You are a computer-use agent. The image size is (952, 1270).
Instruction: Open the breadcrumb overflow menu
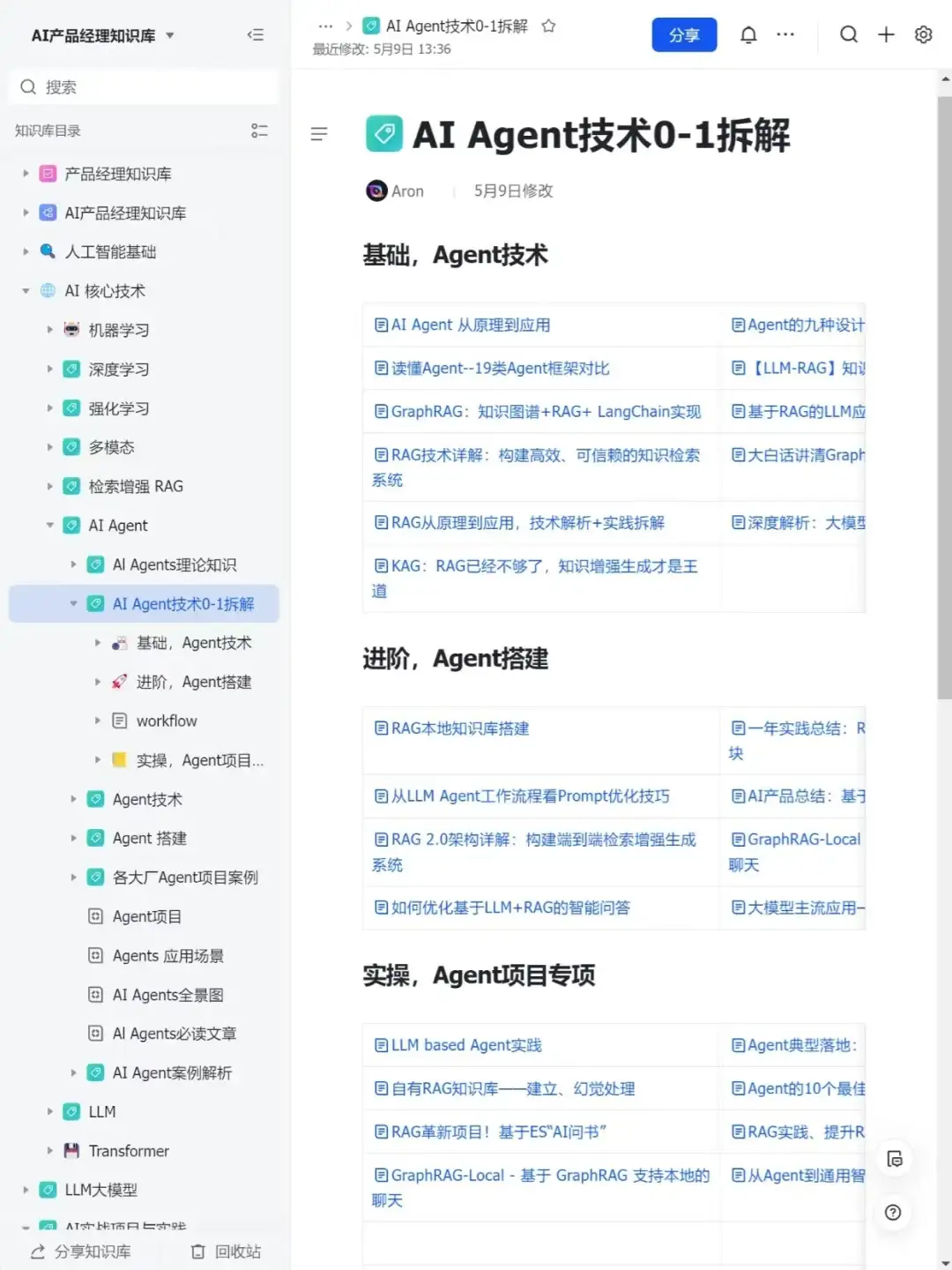(325, 26)
